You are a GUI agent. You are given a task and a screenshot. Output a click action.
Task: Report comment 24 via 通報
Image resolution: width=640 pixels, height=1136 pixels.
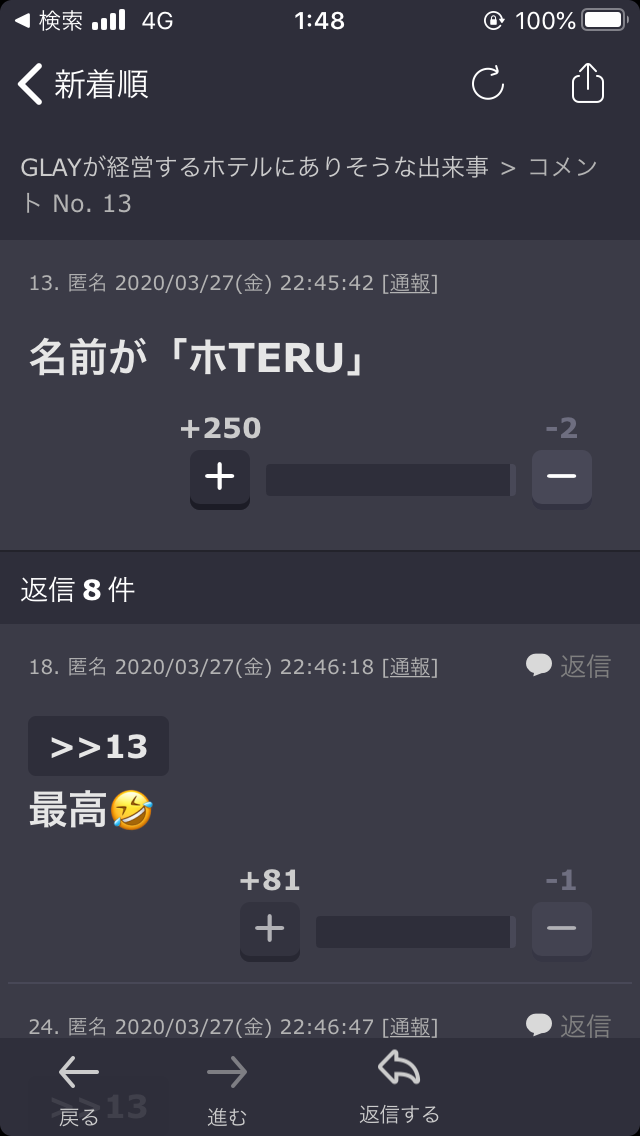410,1027
